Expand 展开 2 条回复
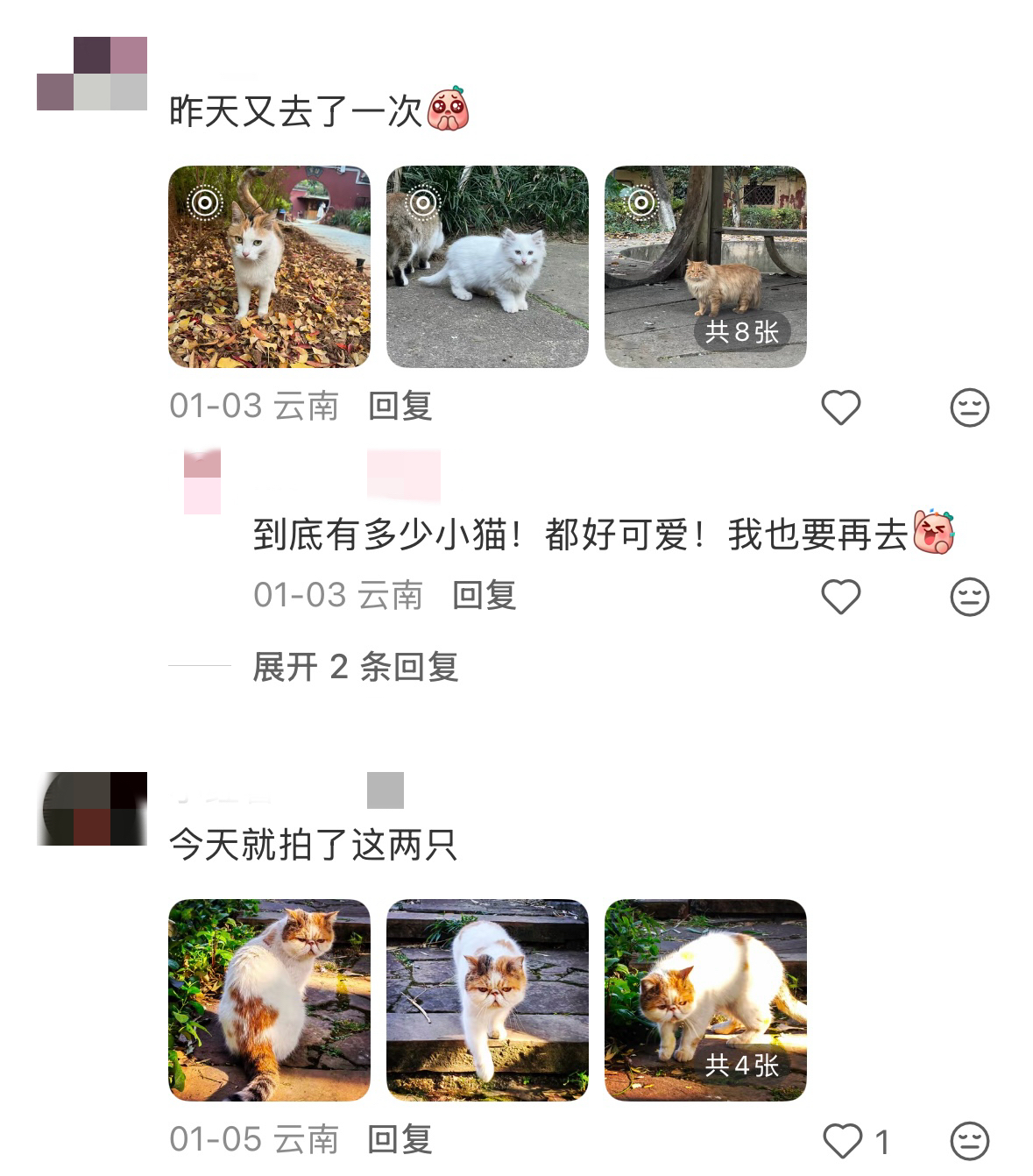Image resolution: width=1033 pixels, height=1176 pixels. 355,667
